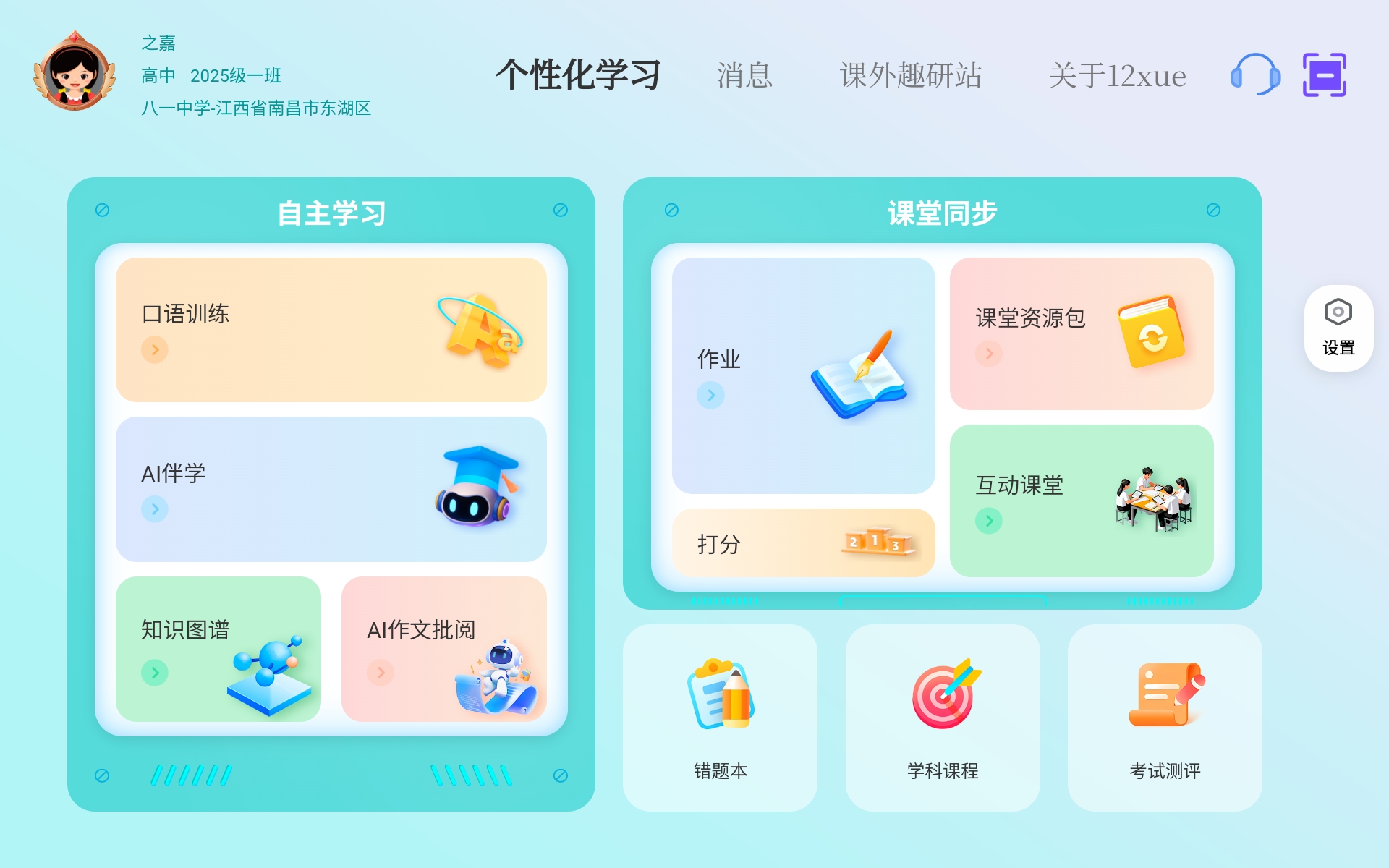Open the 作业 homework card
The height and width of the screenshot is (868, 1389).
[x=803, y=376]
